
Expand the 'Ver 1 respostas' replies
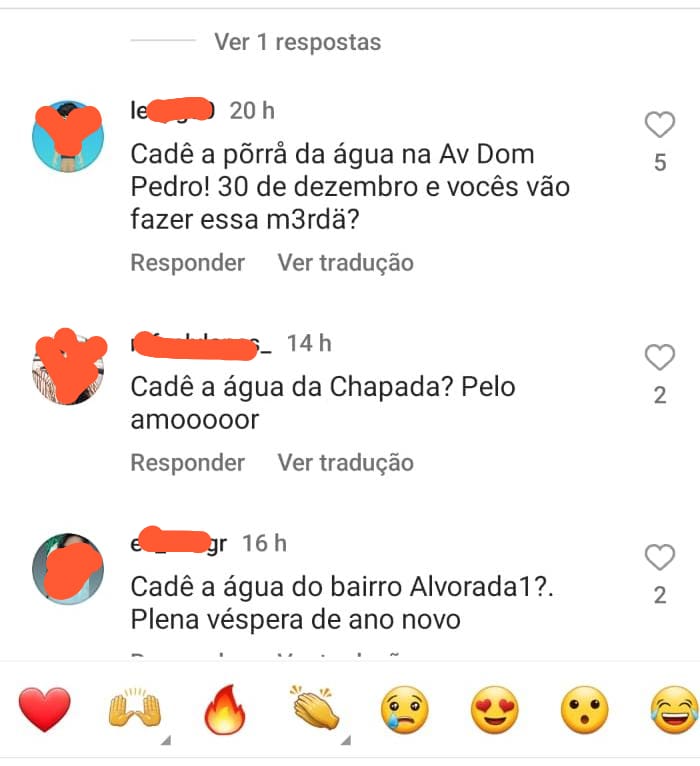[x=297, y=42]
